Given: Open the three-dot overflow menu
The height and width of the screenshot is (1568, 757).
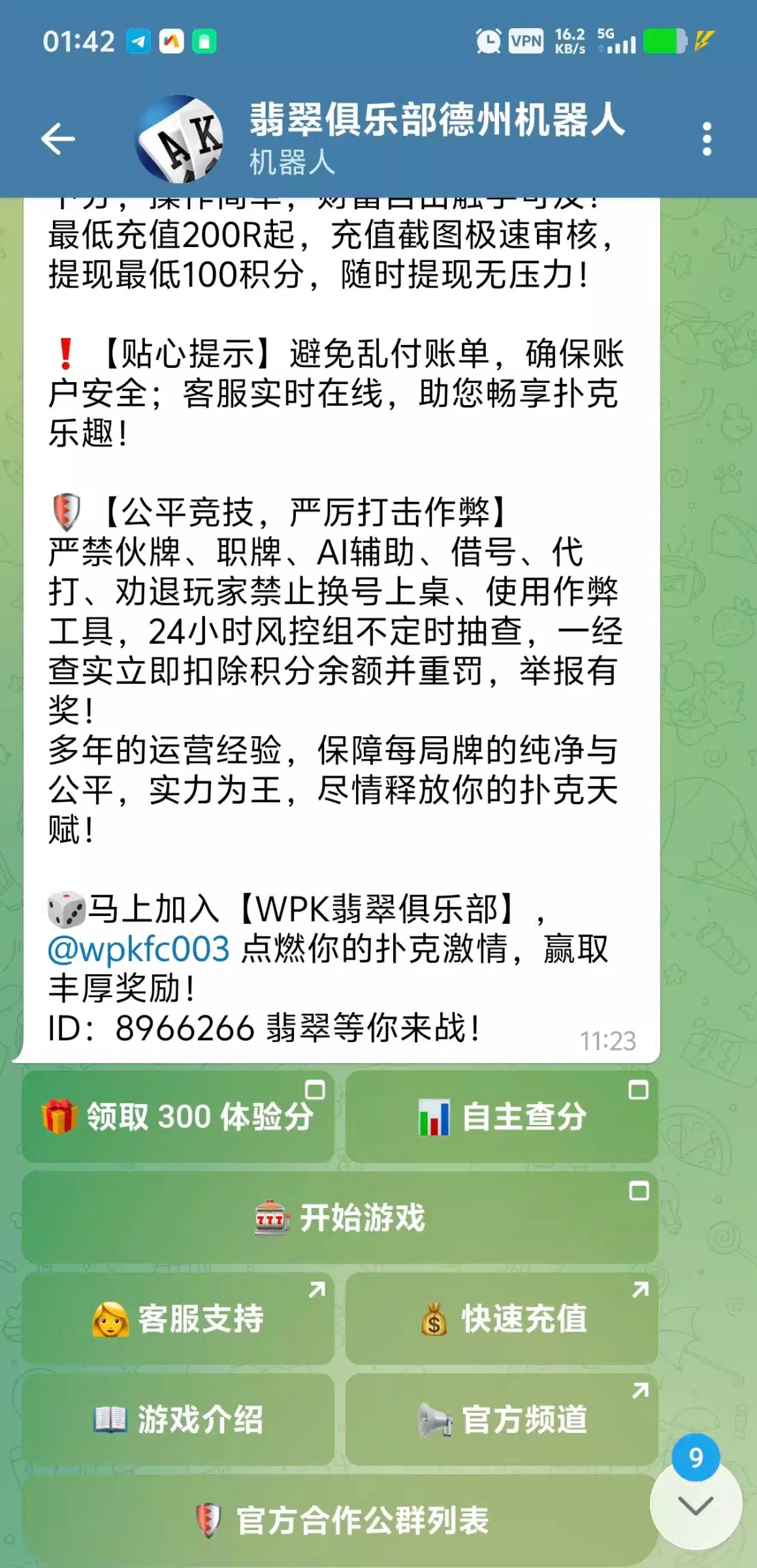Looking at the screenshot, I should 706,139.
